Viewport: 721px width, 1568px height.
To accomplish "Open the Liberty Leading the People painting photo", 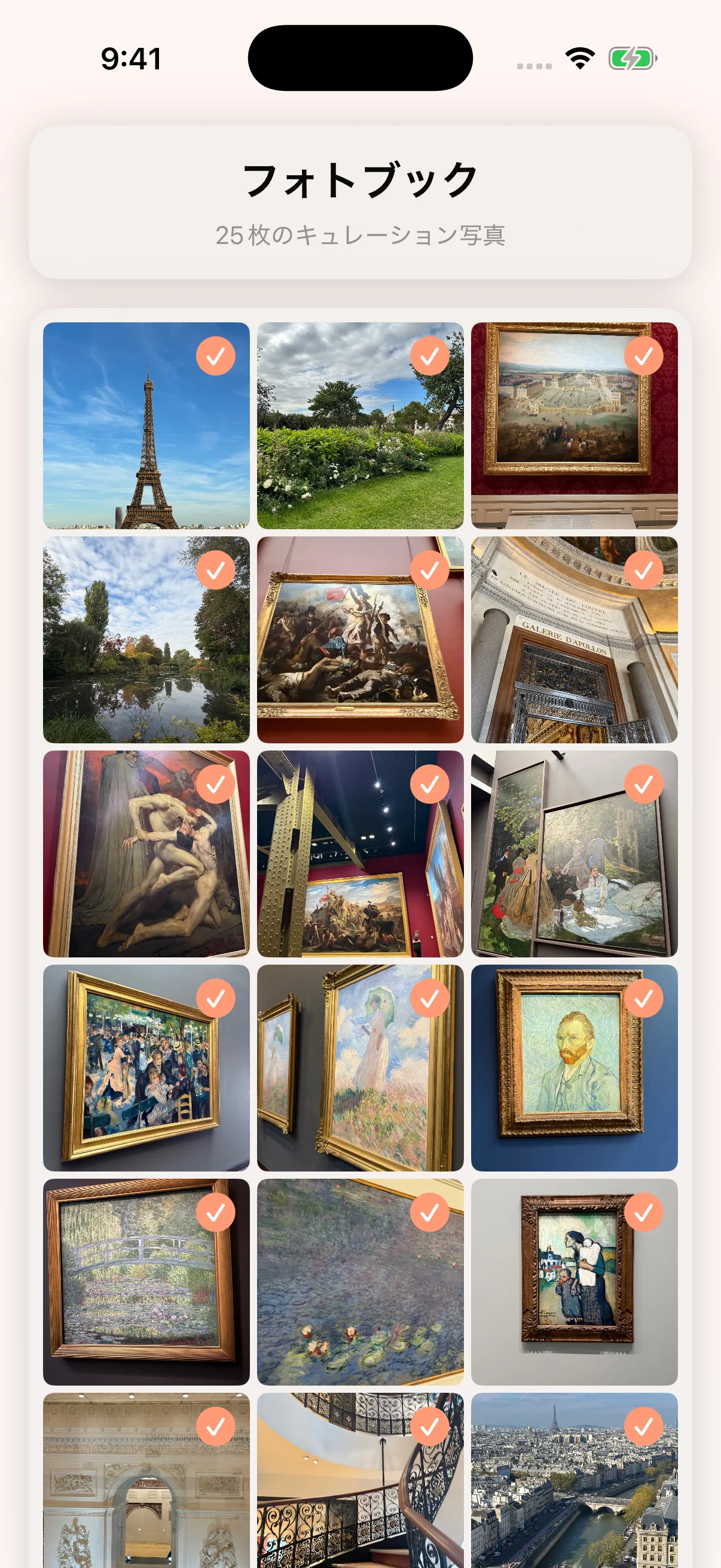I will point(360,640).
